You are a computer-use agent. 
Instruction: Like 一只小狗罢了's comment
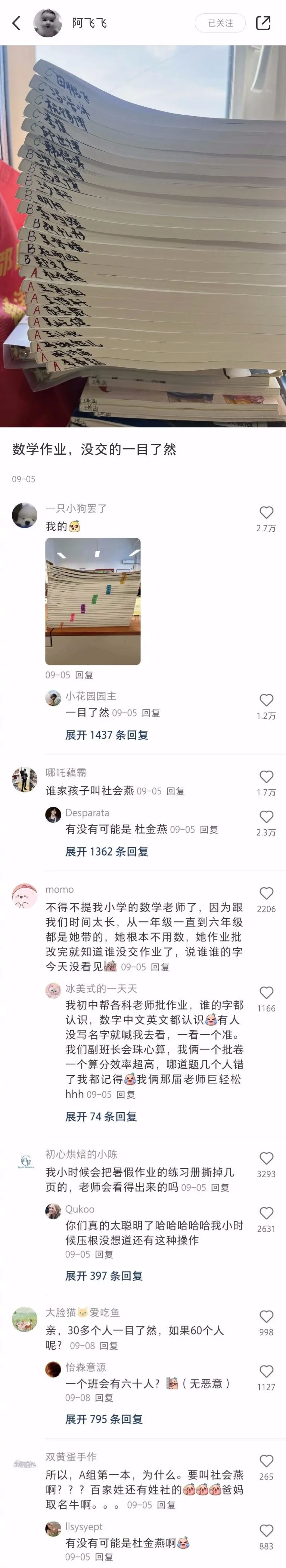(x=266, y=513)
